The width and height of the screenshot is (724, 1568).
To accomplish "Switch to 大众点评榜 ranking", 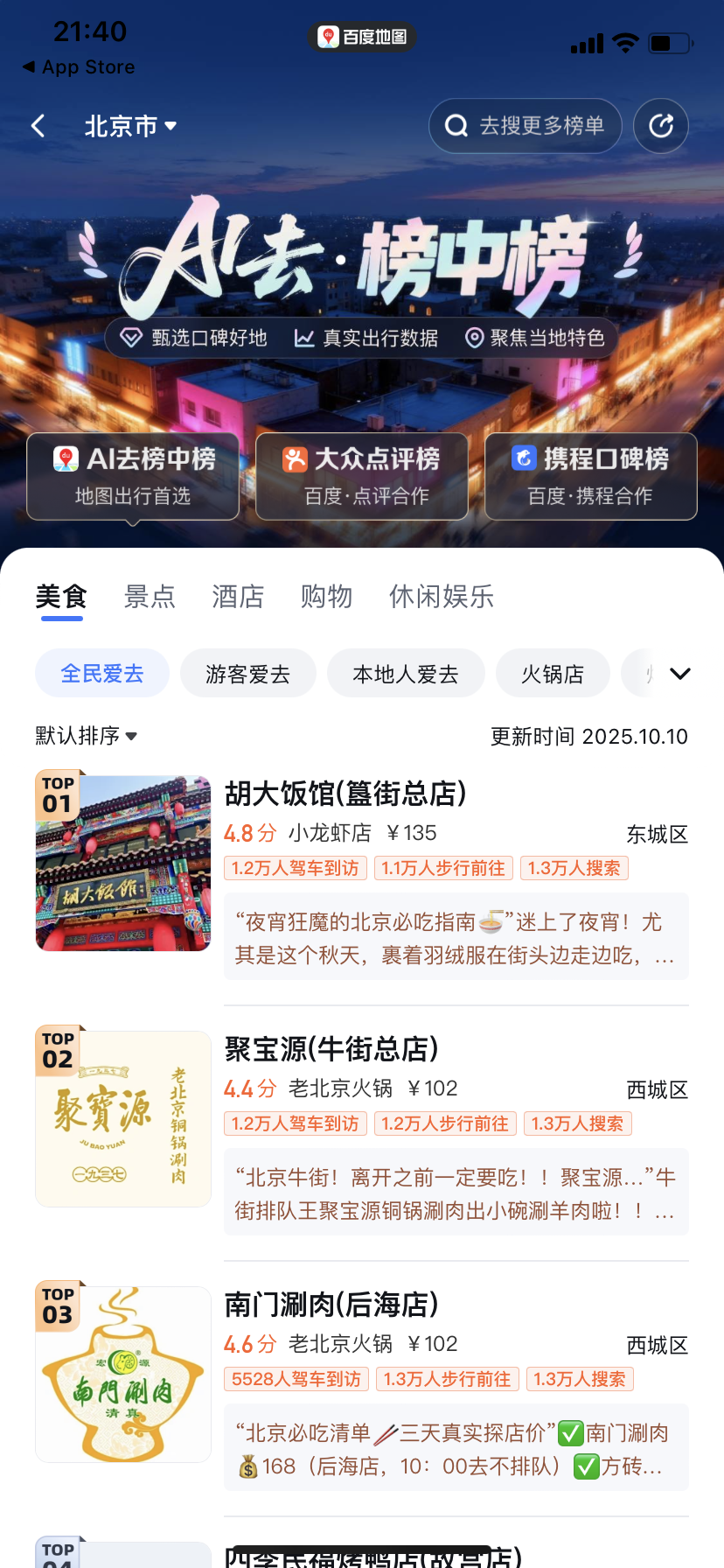I will point(362,476).
